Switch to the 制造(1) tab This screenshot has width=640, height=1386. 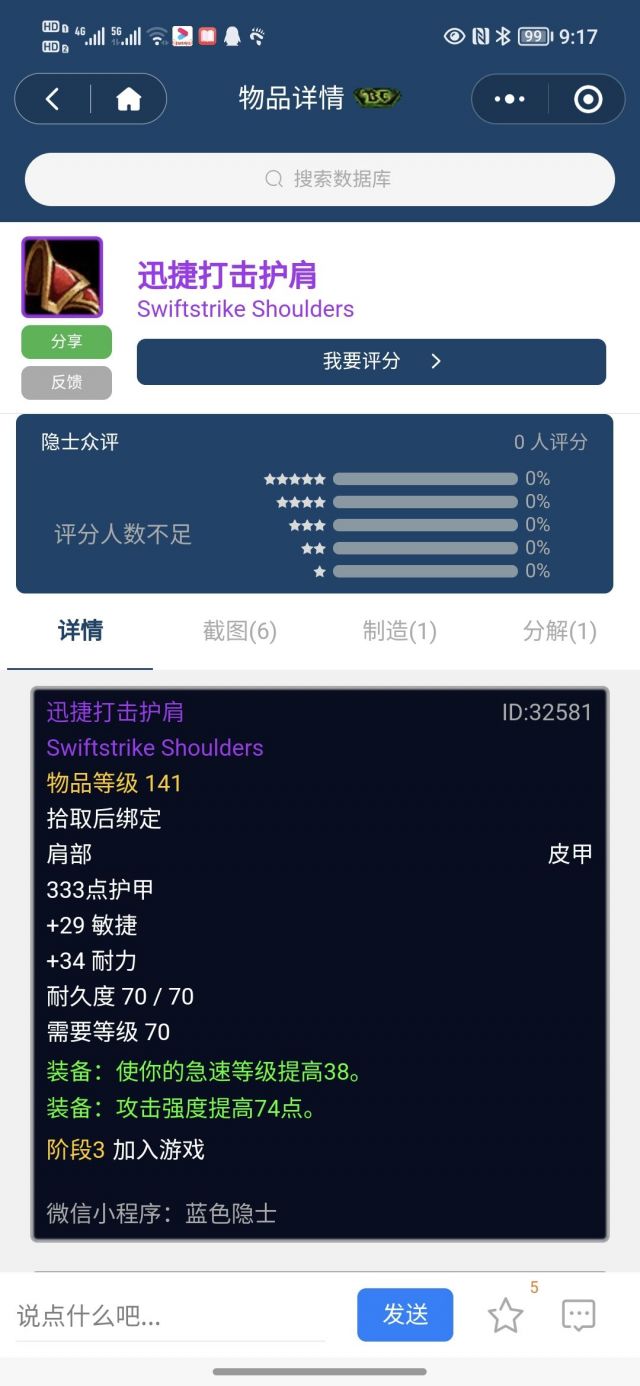click(x=399, y=631)
